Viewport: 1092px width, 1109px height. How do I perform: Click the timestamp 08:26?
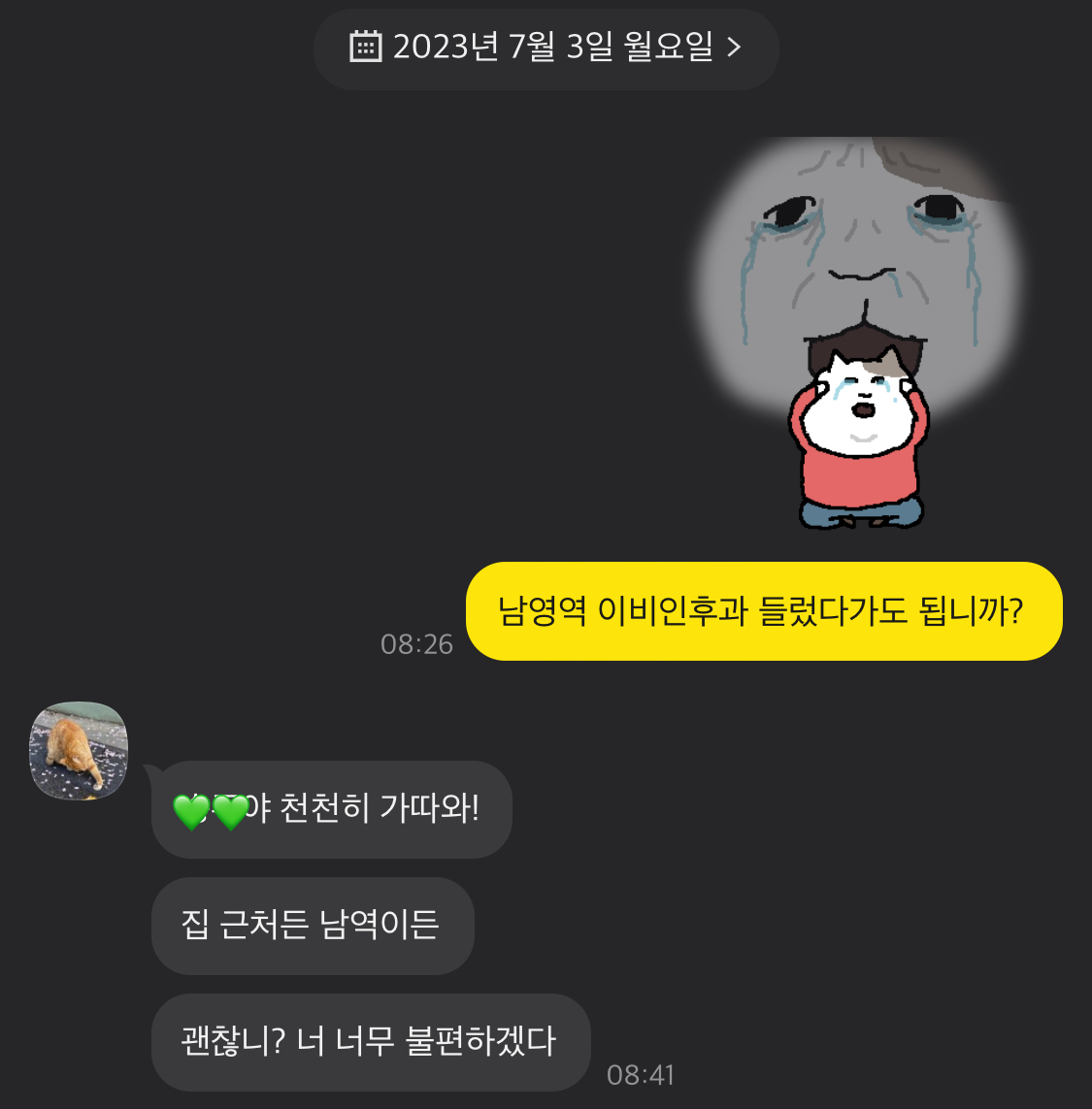pyautogui.click(x=417, y=643)
